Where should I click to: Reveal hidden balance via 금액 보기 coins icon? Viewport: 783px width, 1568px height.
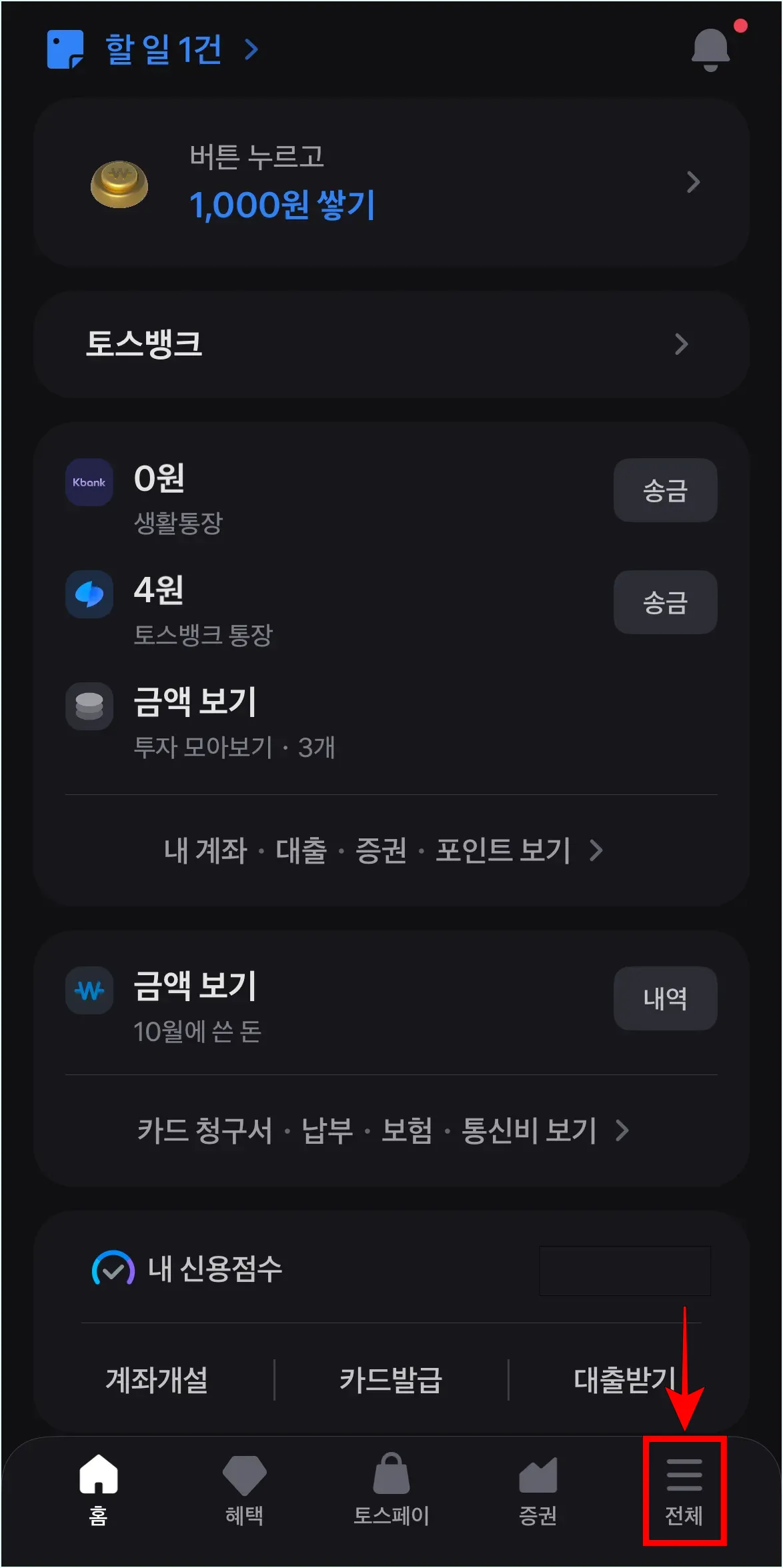(89, 706)
